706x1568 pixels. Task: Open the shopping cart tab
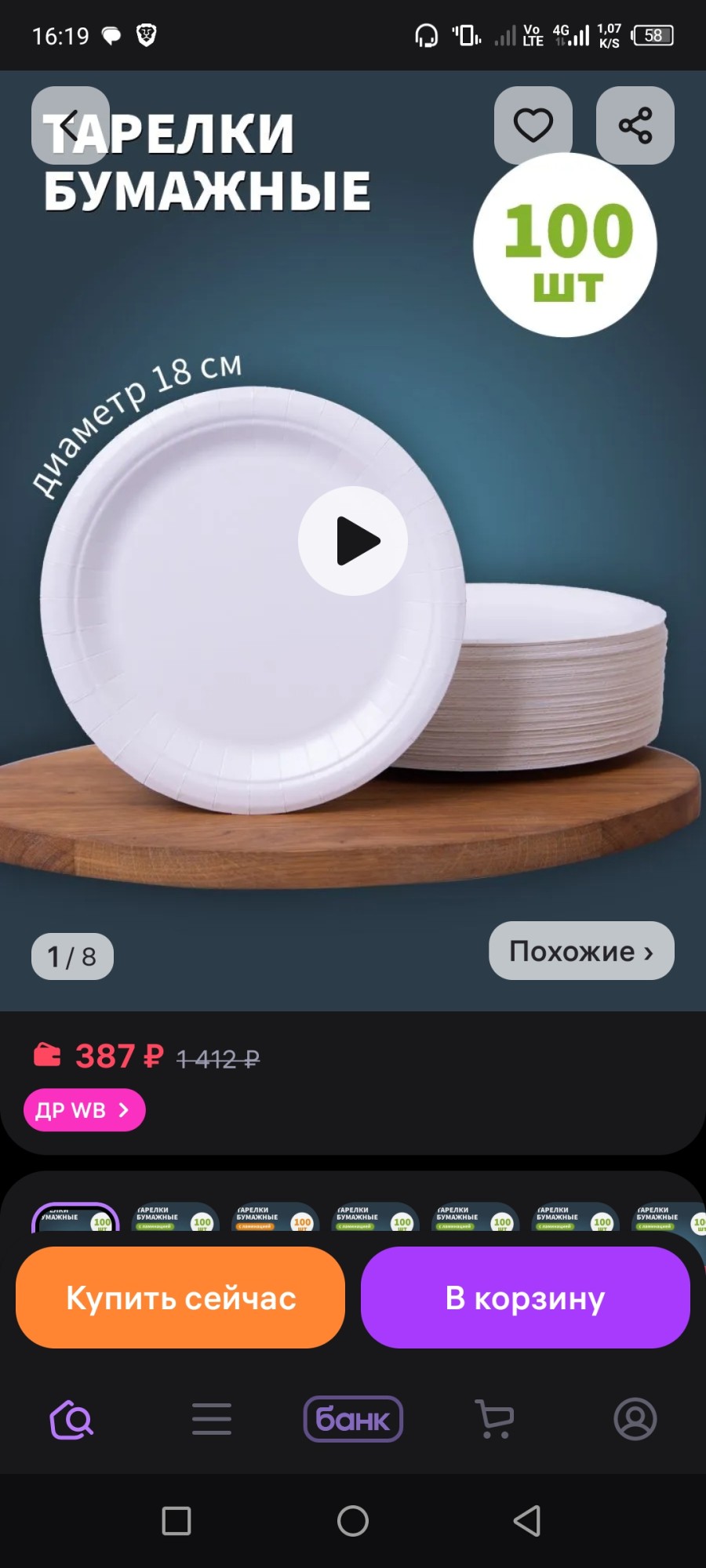pyautogui.click(x=494, y=1419)
